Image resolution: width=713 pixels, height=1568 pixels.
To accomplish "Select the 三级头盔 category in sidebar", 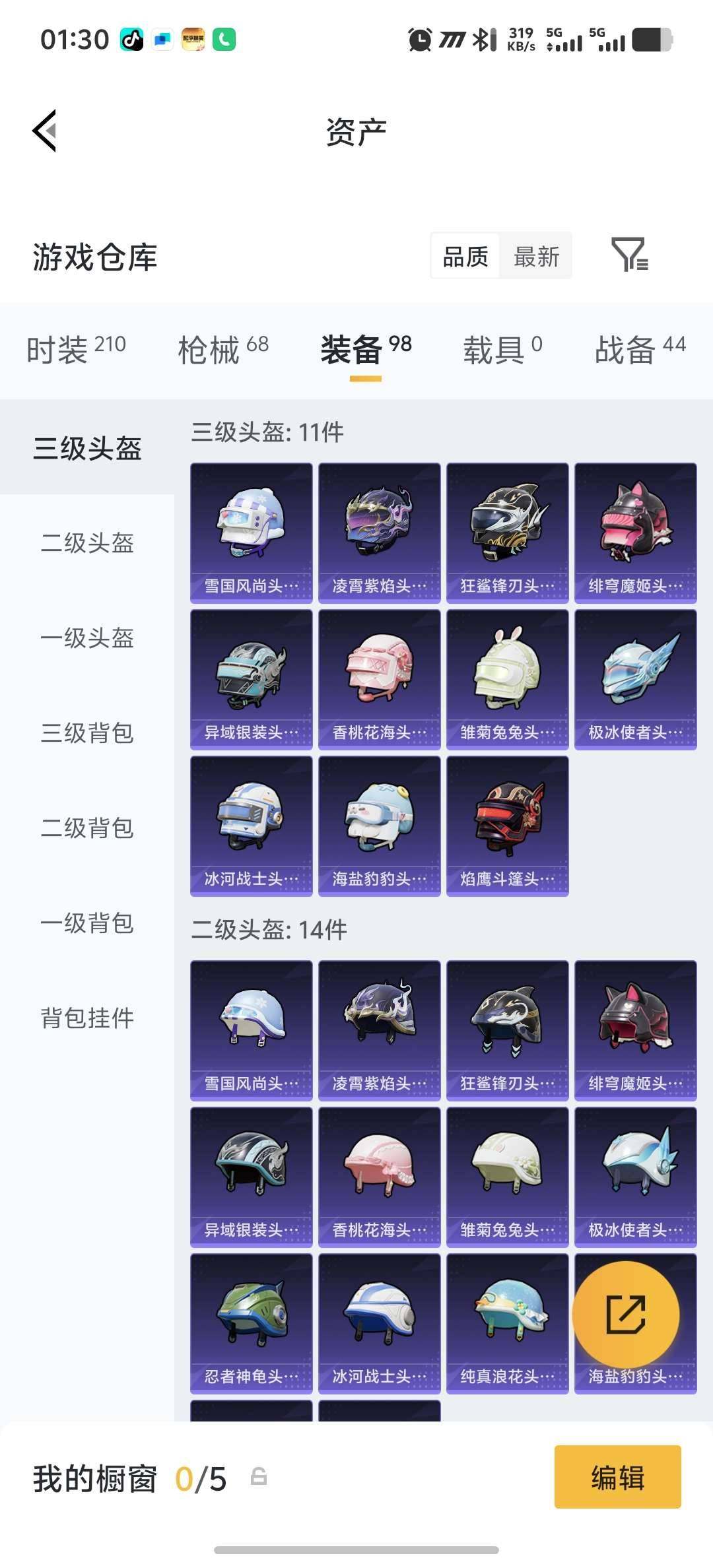I will (88, 447).
